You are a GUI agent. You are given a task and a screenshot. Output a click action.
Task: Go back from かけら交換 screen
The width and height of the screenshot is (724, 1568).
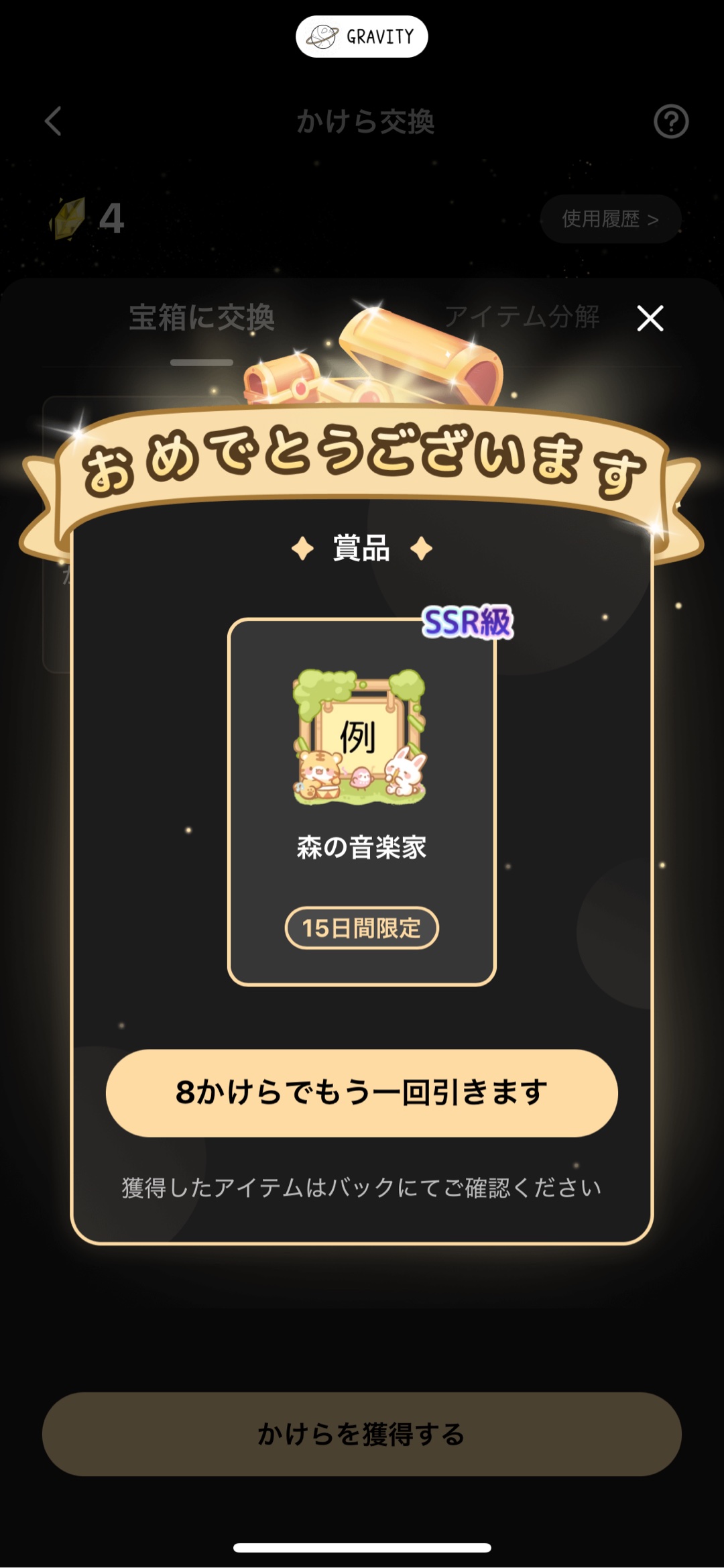point(54,121)
